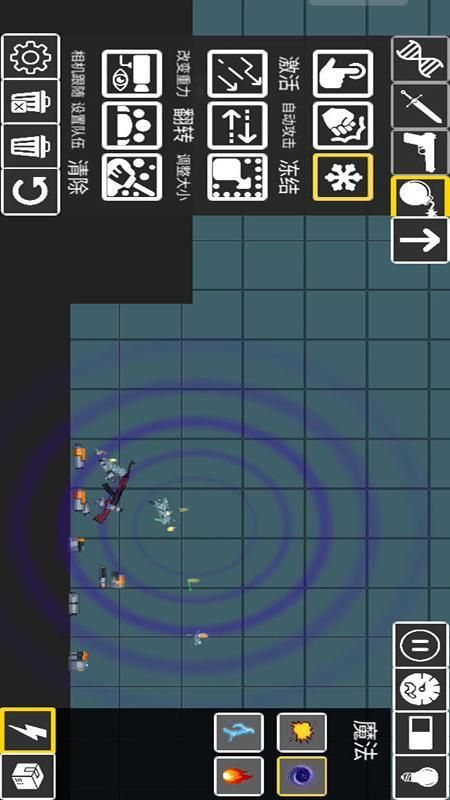Choose the fireball magic spell
Image resolution: width=450 pixels, height=800 pixels.
click(239, 776)
